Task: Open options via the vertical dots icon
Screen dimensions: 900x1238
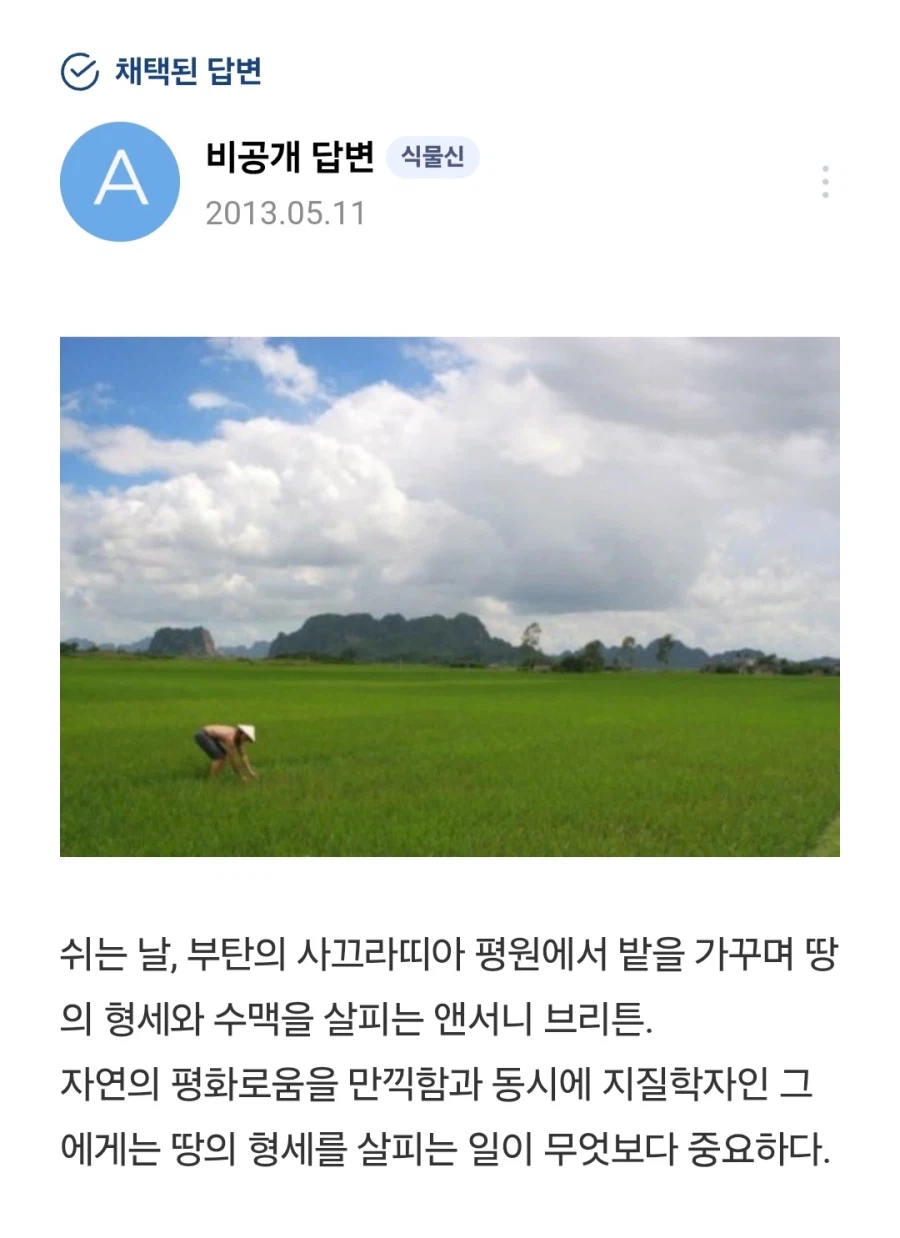Action: coord(826,182)
